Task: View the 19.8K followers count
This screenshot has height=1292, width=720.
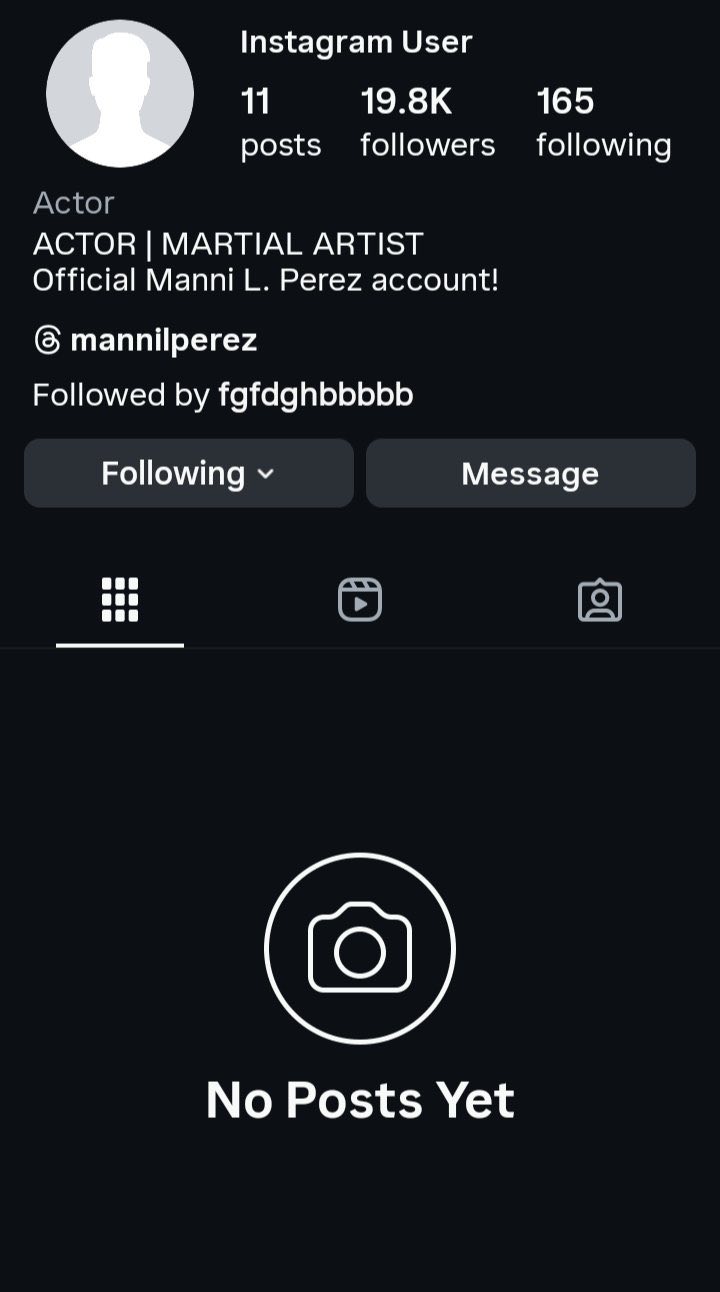Action: coord(426,120)
